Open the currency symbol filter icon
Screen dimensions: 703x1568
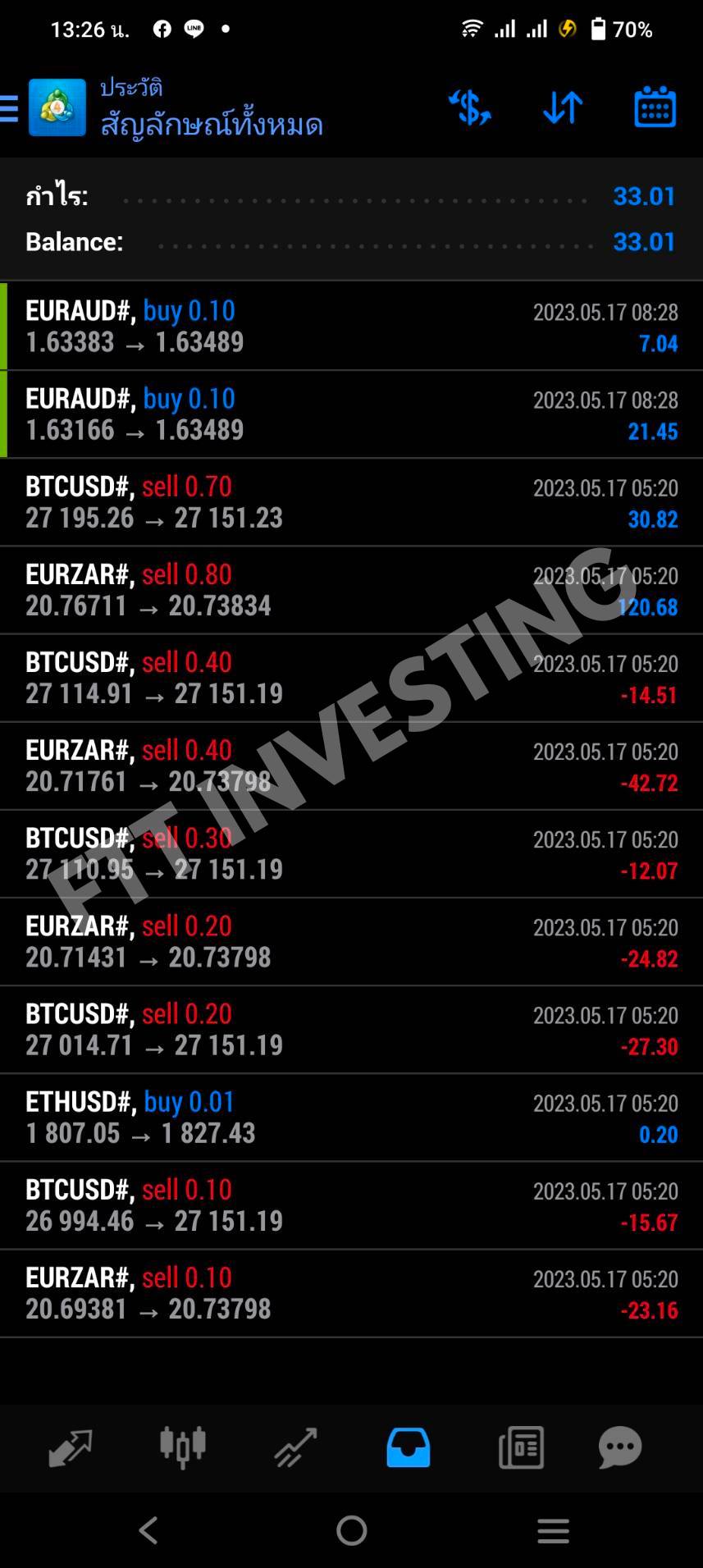pos(470,107)
